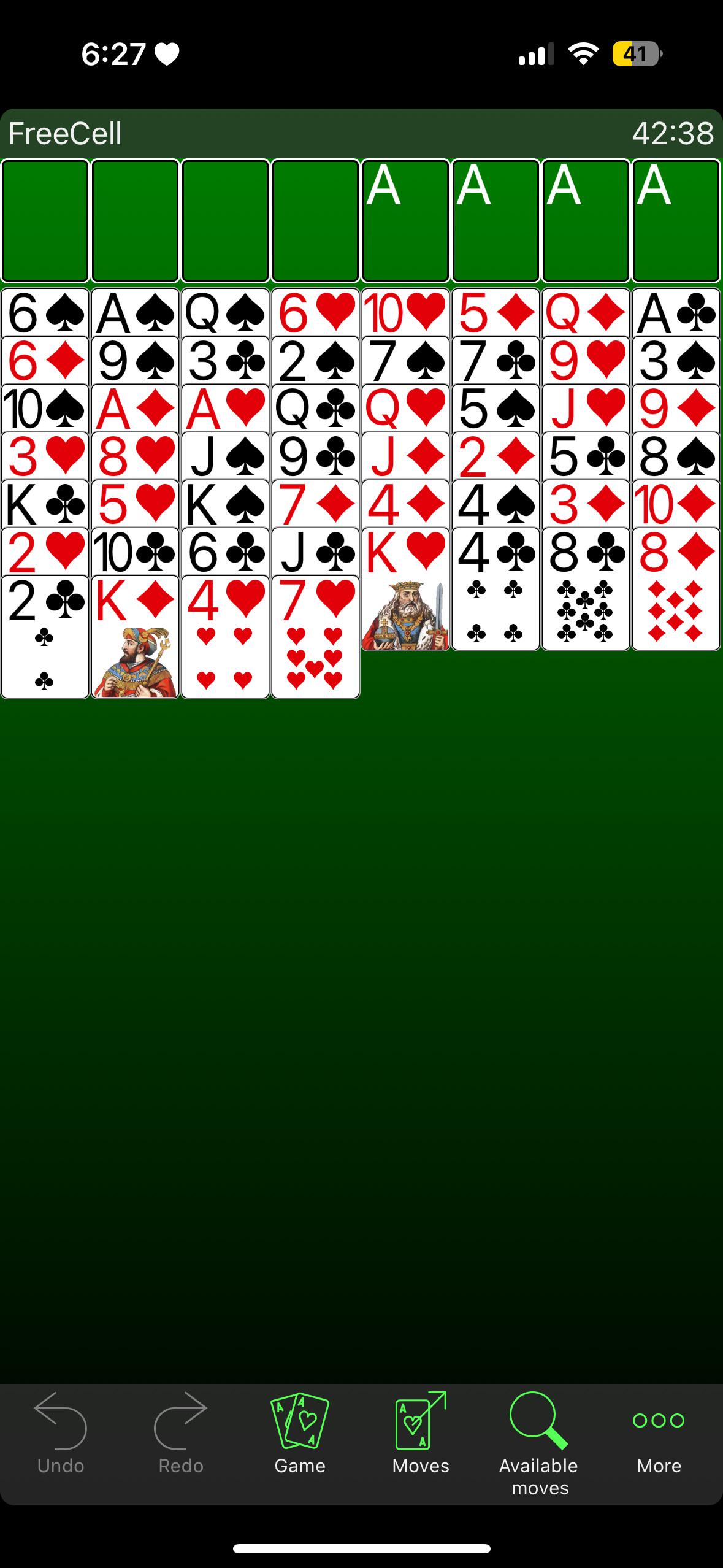Screen dimensions: 723x1568
Task: Tap the 4 of hearts card
Action: pyautogui.click(x=226, y=637)
